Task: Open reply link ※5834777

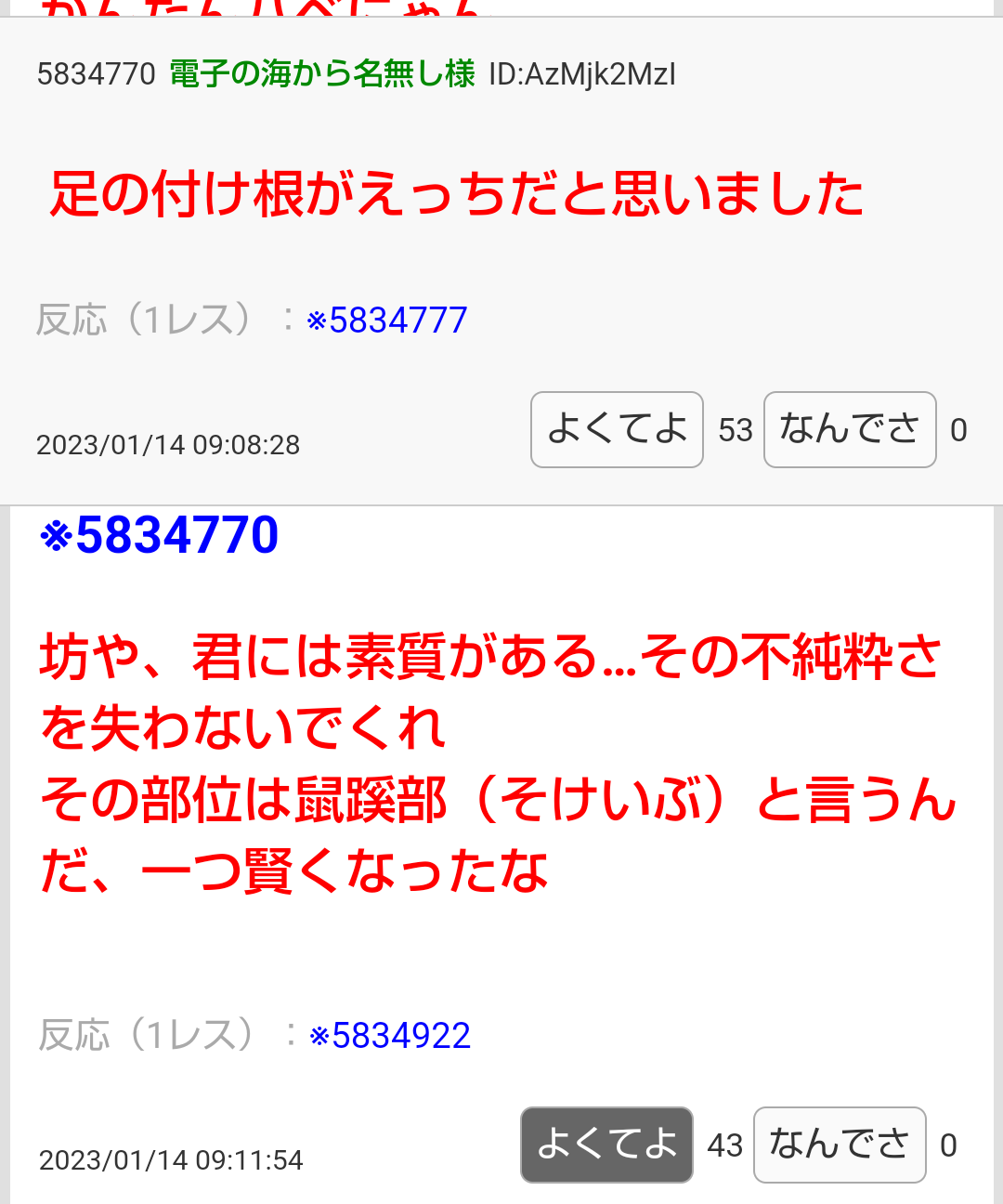Action: click(387, 321)
